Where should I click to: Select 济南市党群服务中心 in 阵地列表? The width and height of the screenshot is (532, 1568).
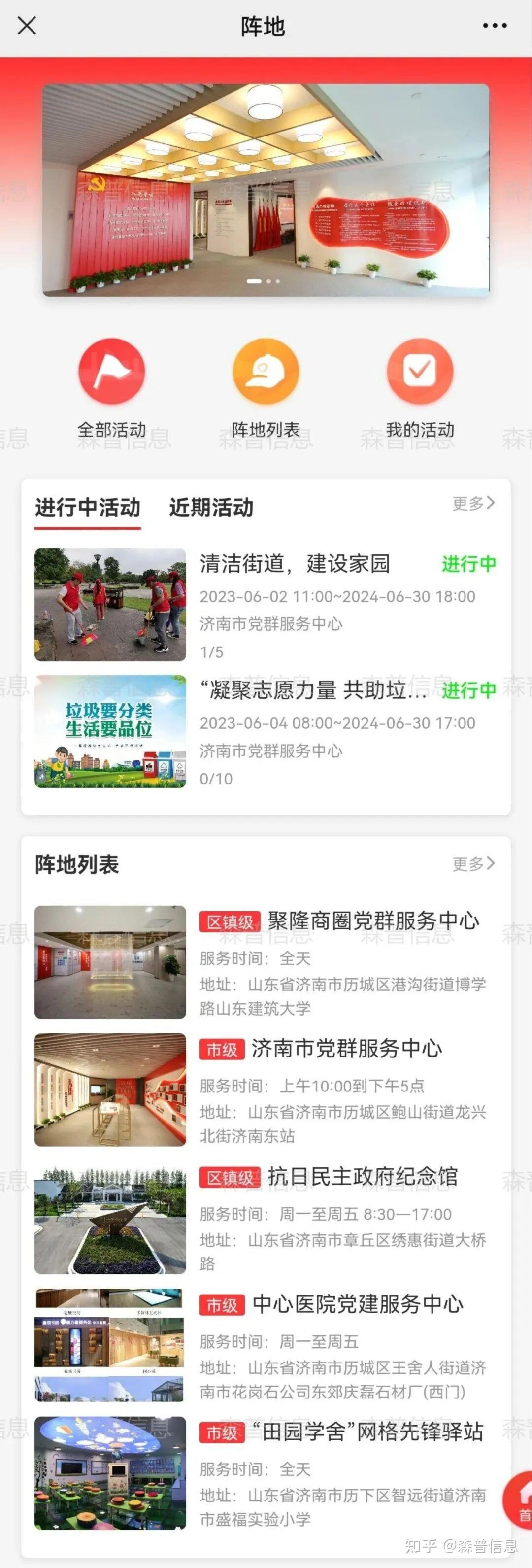click(x=346, y=1049)
